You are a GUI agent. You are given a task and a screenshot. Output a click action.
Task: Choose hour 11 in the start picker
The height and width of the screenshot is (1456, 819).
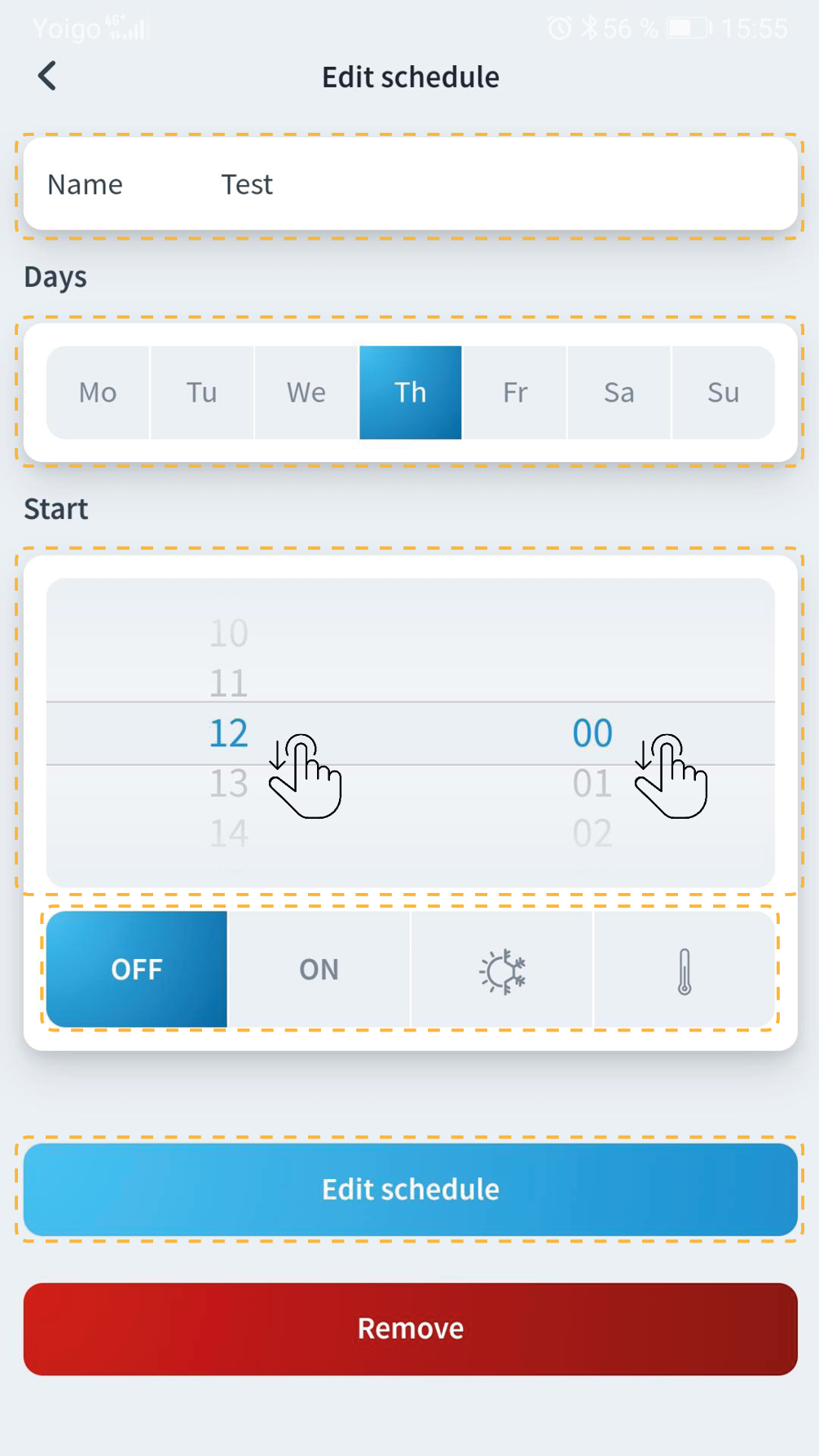[228, 683]
